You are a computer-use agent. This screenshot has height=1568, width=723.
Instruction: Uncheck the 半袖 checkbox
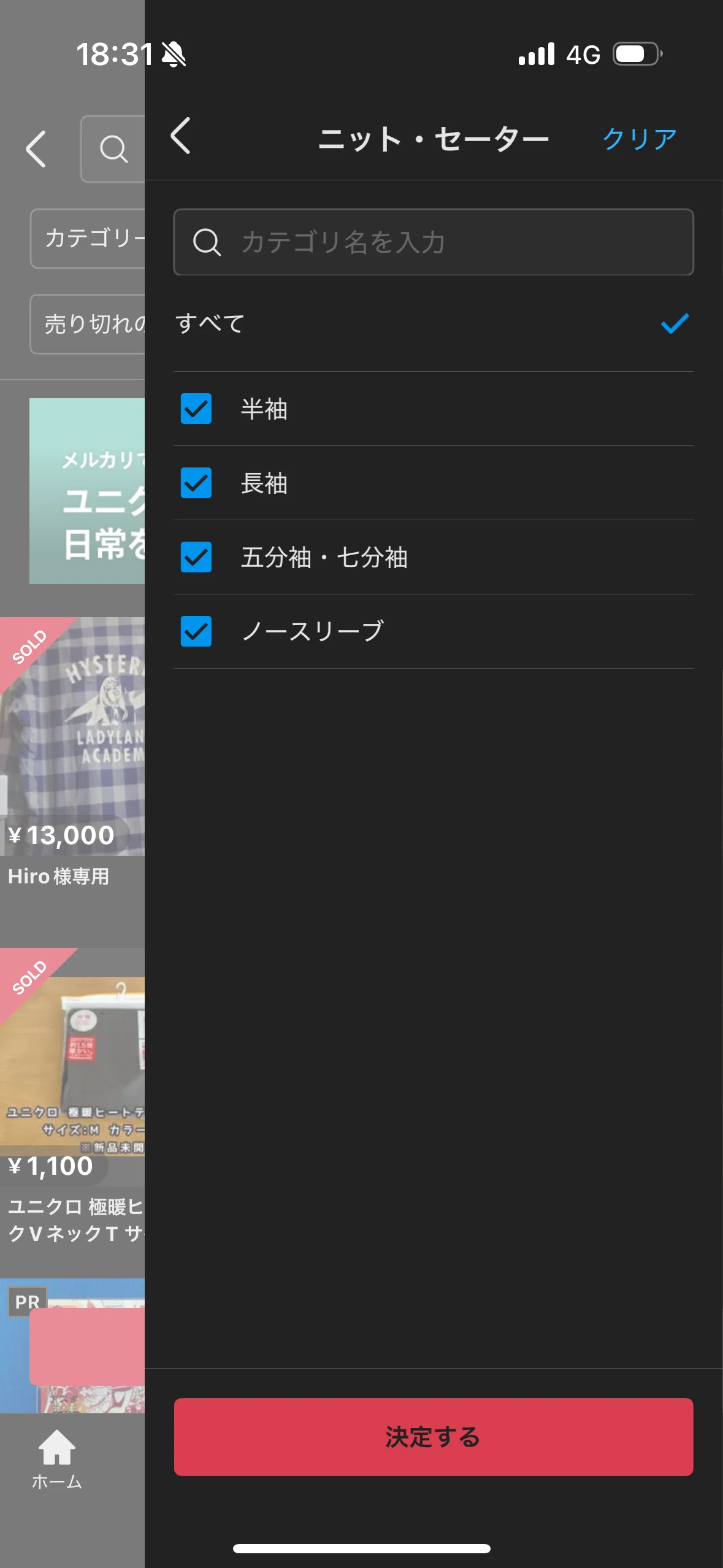[x=196, y=409]
